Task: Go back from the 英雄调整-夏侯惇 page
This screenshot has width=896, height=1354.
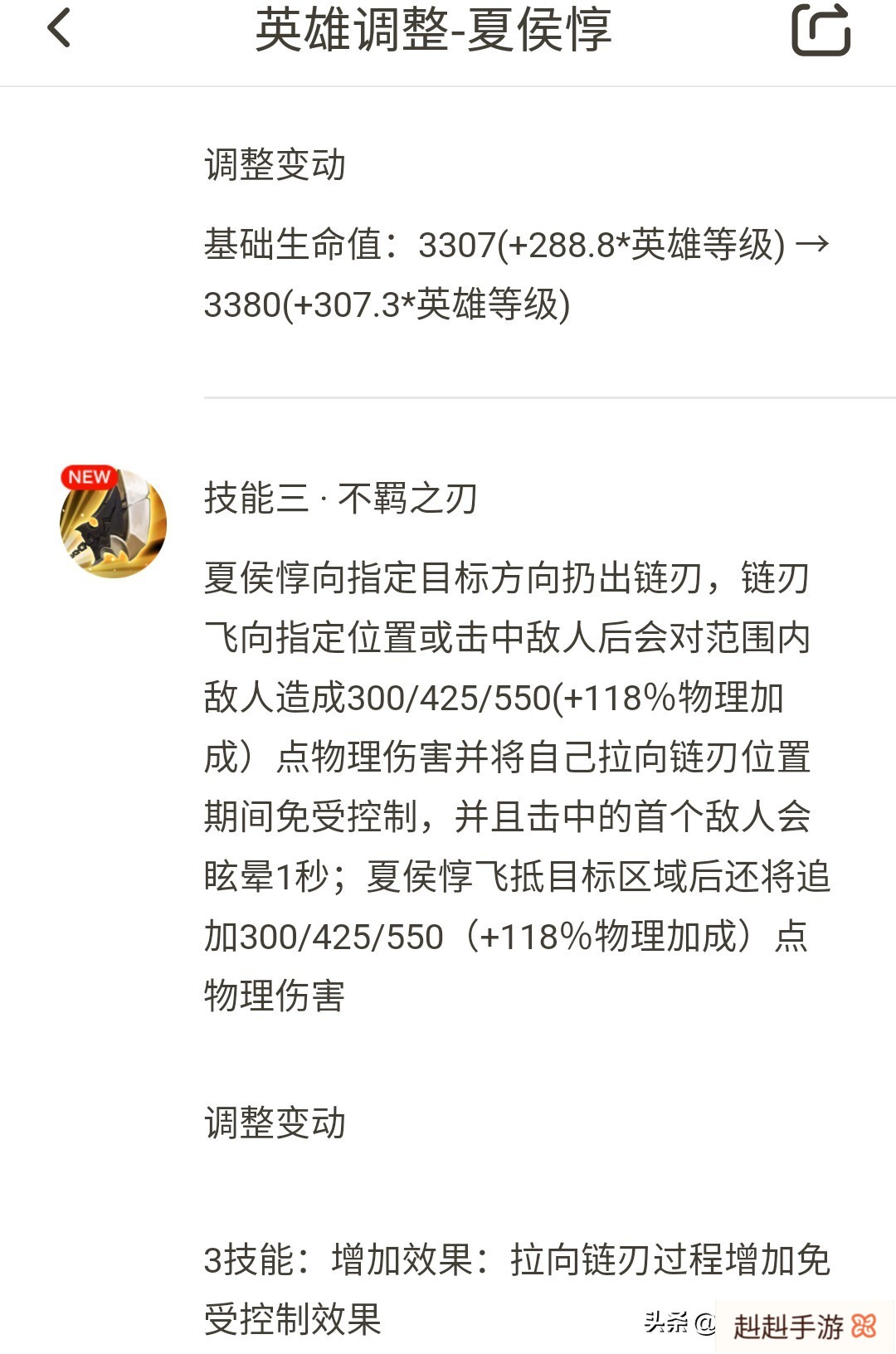Action: (59, 29)
